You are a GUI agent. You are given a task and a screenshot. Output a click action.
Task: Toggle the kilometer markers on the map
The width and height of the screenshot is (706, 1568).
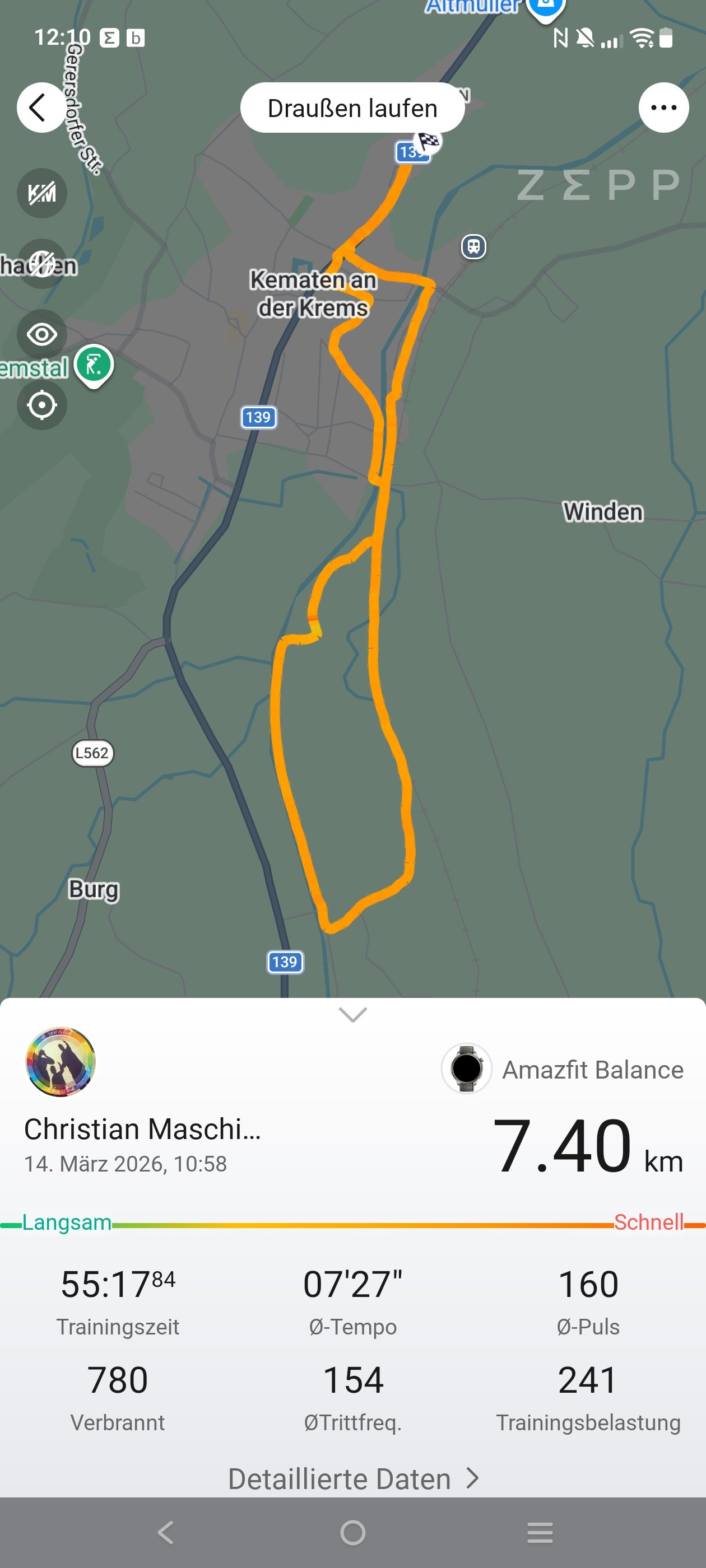[x=41, y=194]
